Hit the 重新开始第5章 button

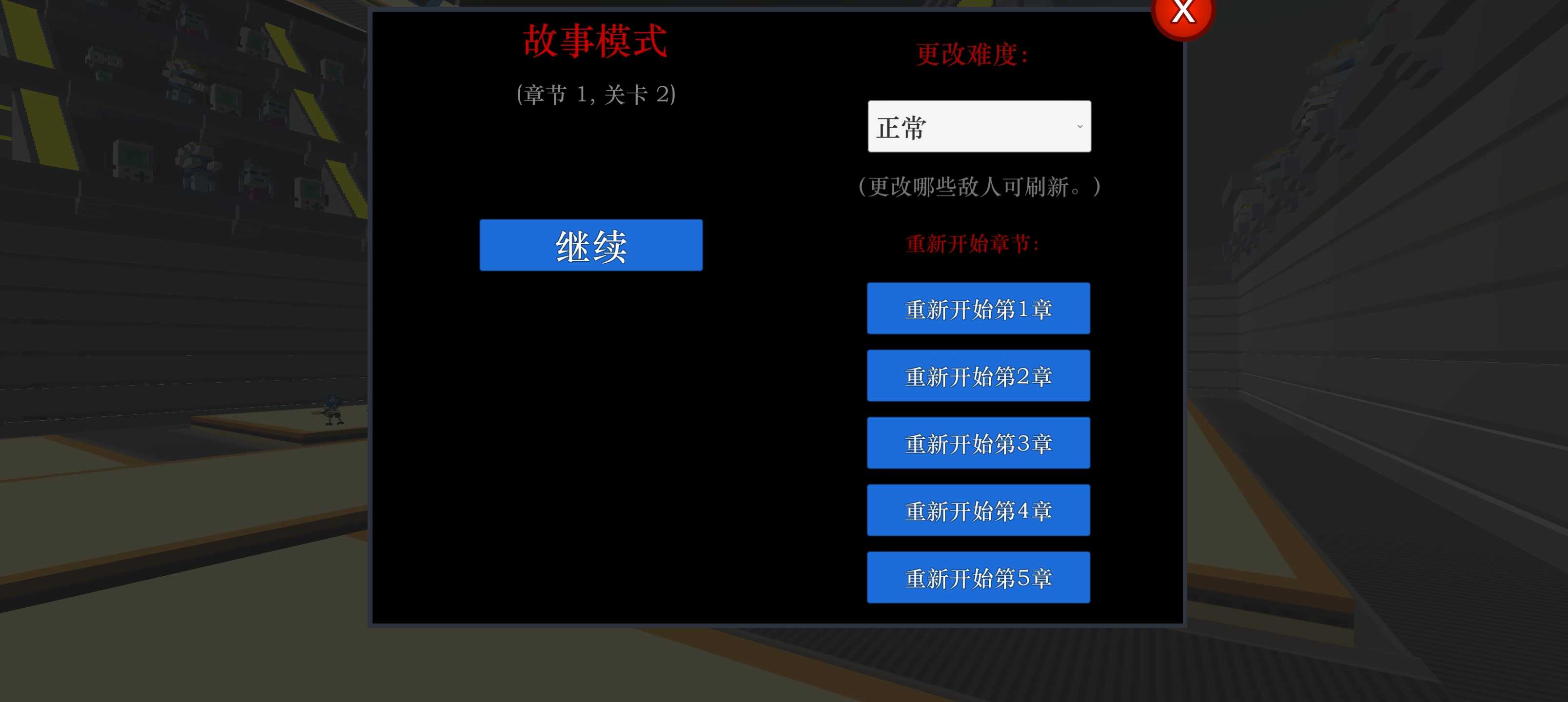(978, 577)
